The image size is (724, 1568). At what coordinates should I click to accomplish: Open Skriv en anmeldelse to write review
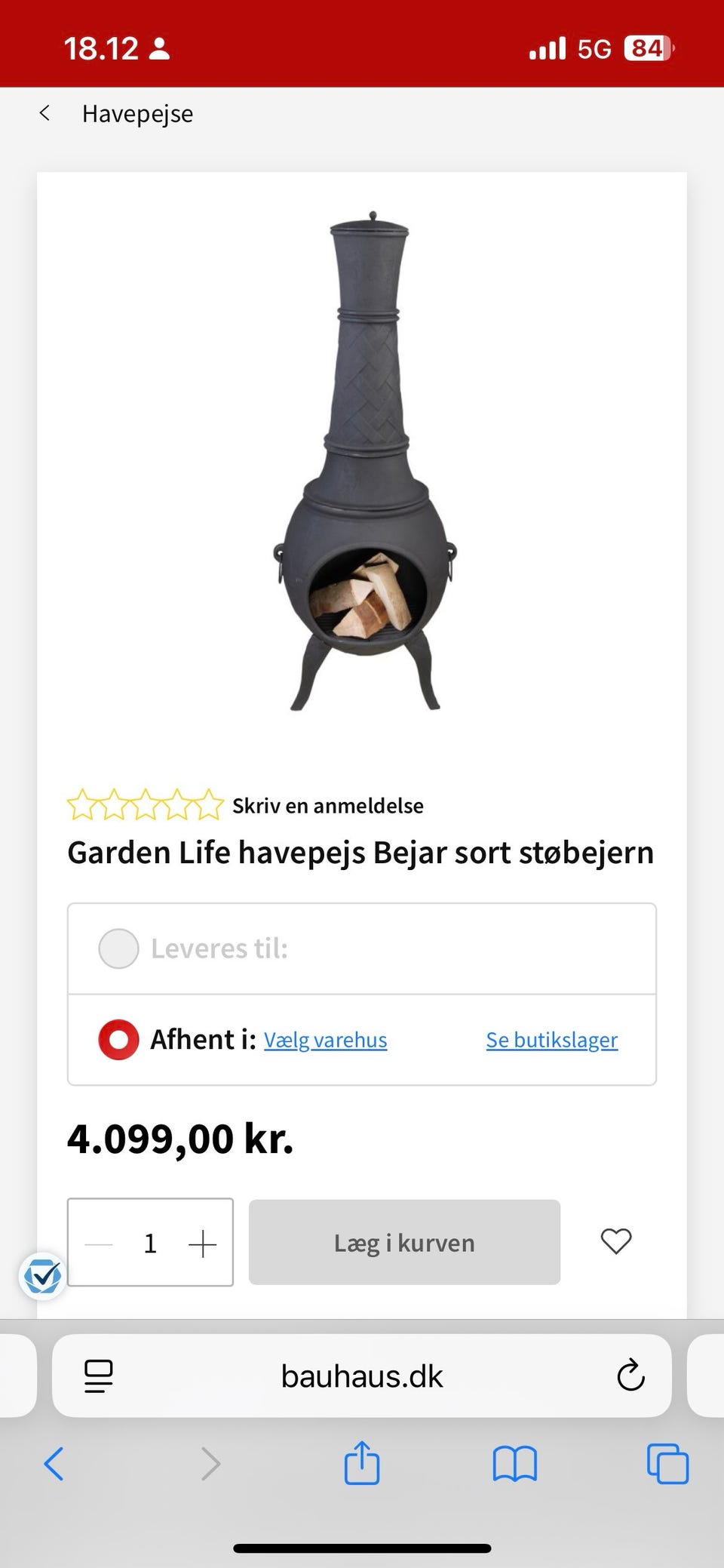tap(328, 804)
